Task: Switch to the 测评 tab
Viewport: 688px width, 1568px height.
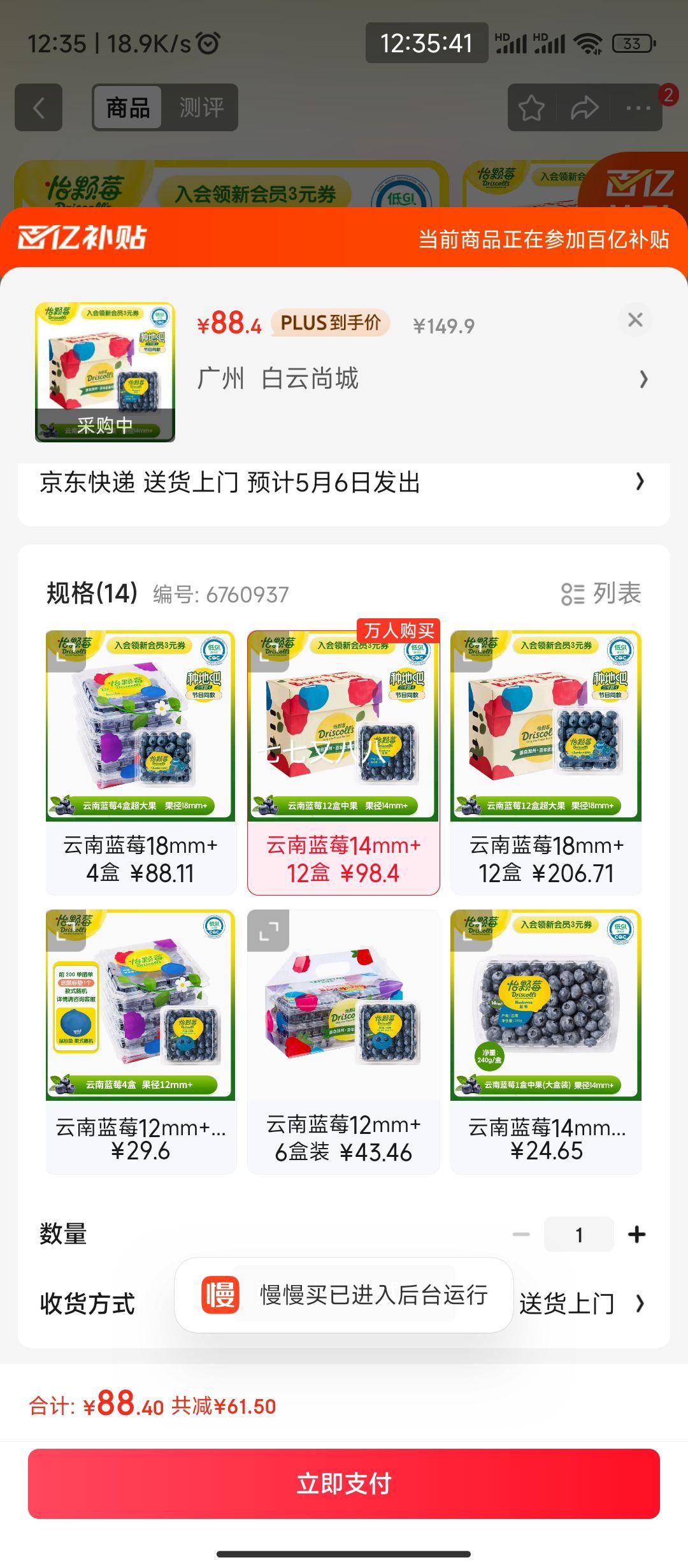Action: [201, 108]
